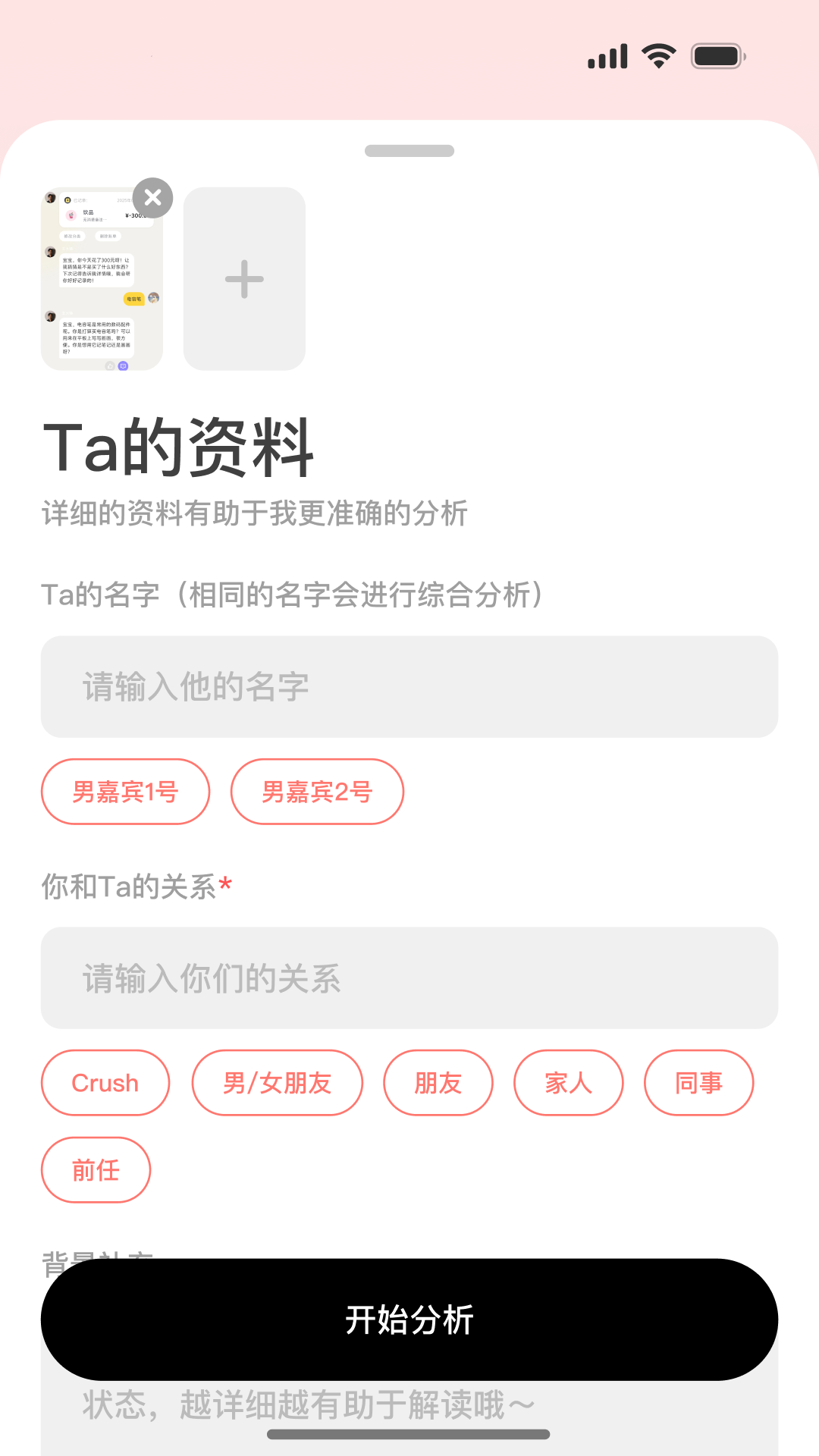Select the 男嘉宾2号 name chip
819x1456 pixels.
click(316, 791)
